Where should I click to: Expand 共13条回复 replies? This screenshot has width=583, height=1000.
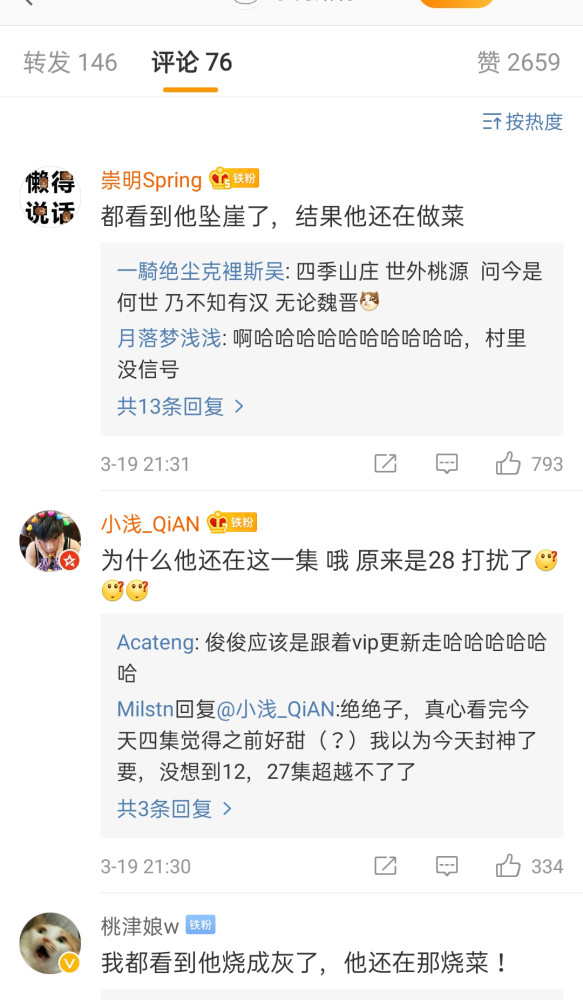pyautogui.click(x=180, y=406)
